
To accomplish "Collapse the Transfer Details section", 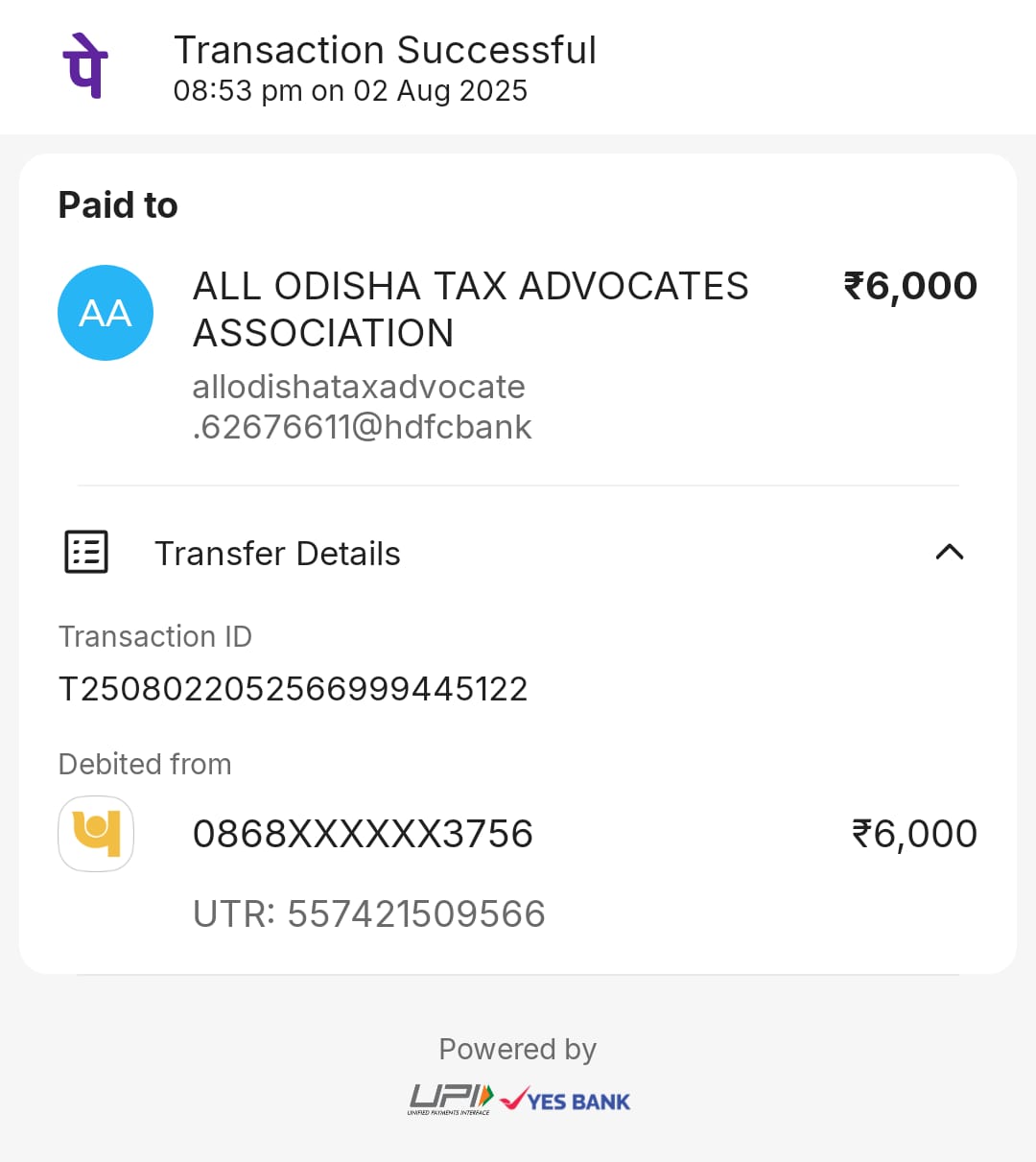I will pos(949,552).
